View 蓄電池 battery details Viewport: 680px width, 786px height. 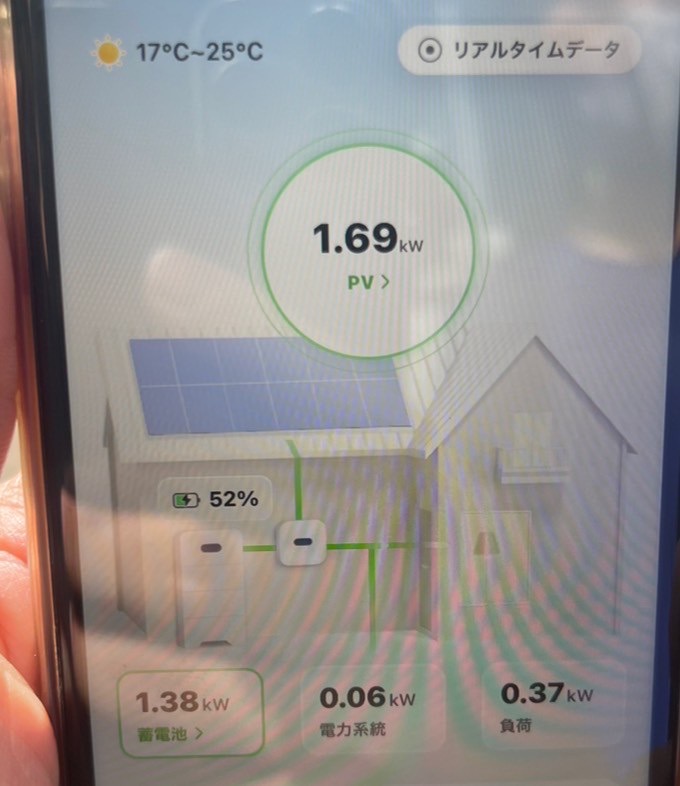190,712
